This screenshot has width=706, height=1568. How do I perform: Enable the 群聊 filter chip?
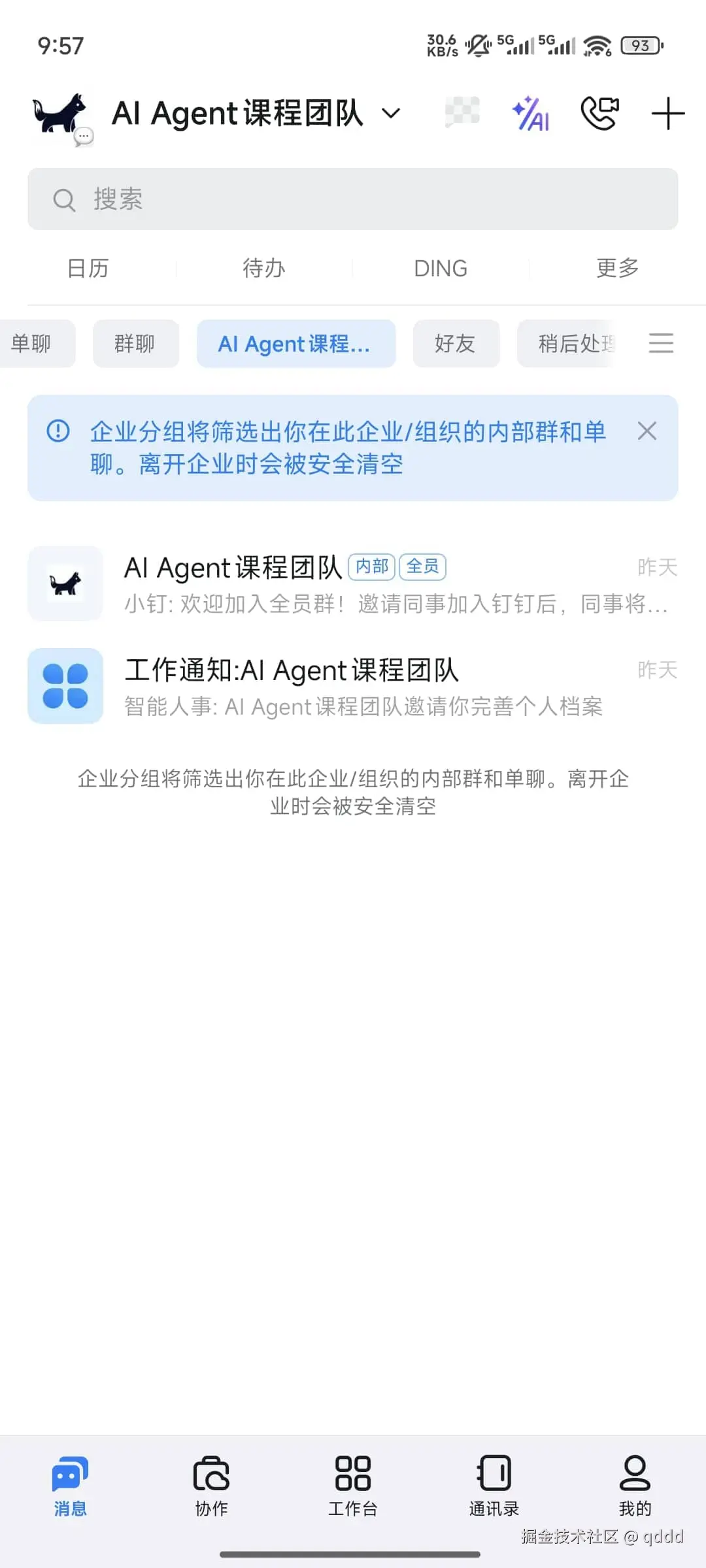tap(135, 344)
